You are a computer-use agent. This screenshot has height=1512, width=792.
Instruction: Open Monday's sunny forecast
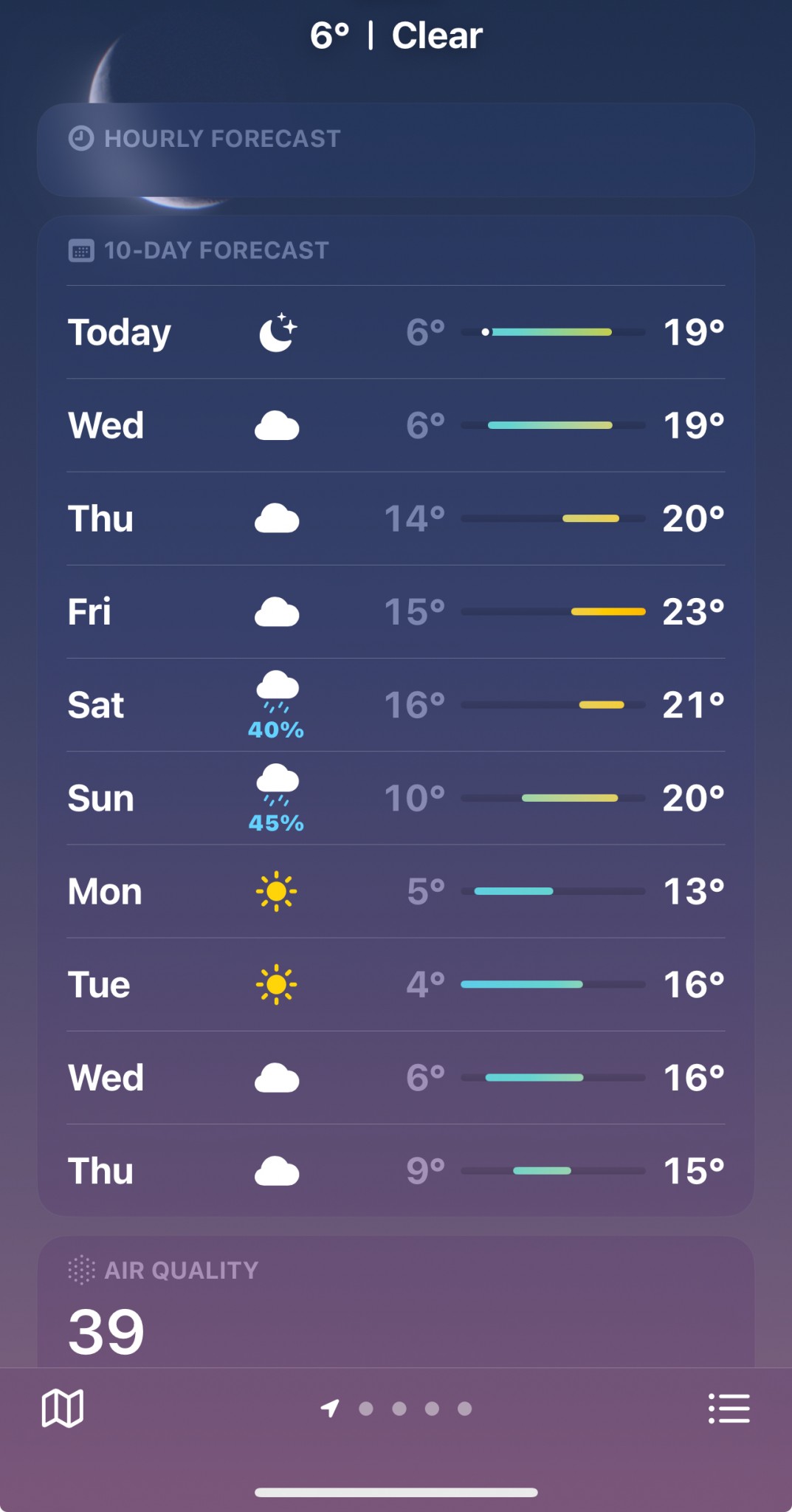(x=396, y=892)
